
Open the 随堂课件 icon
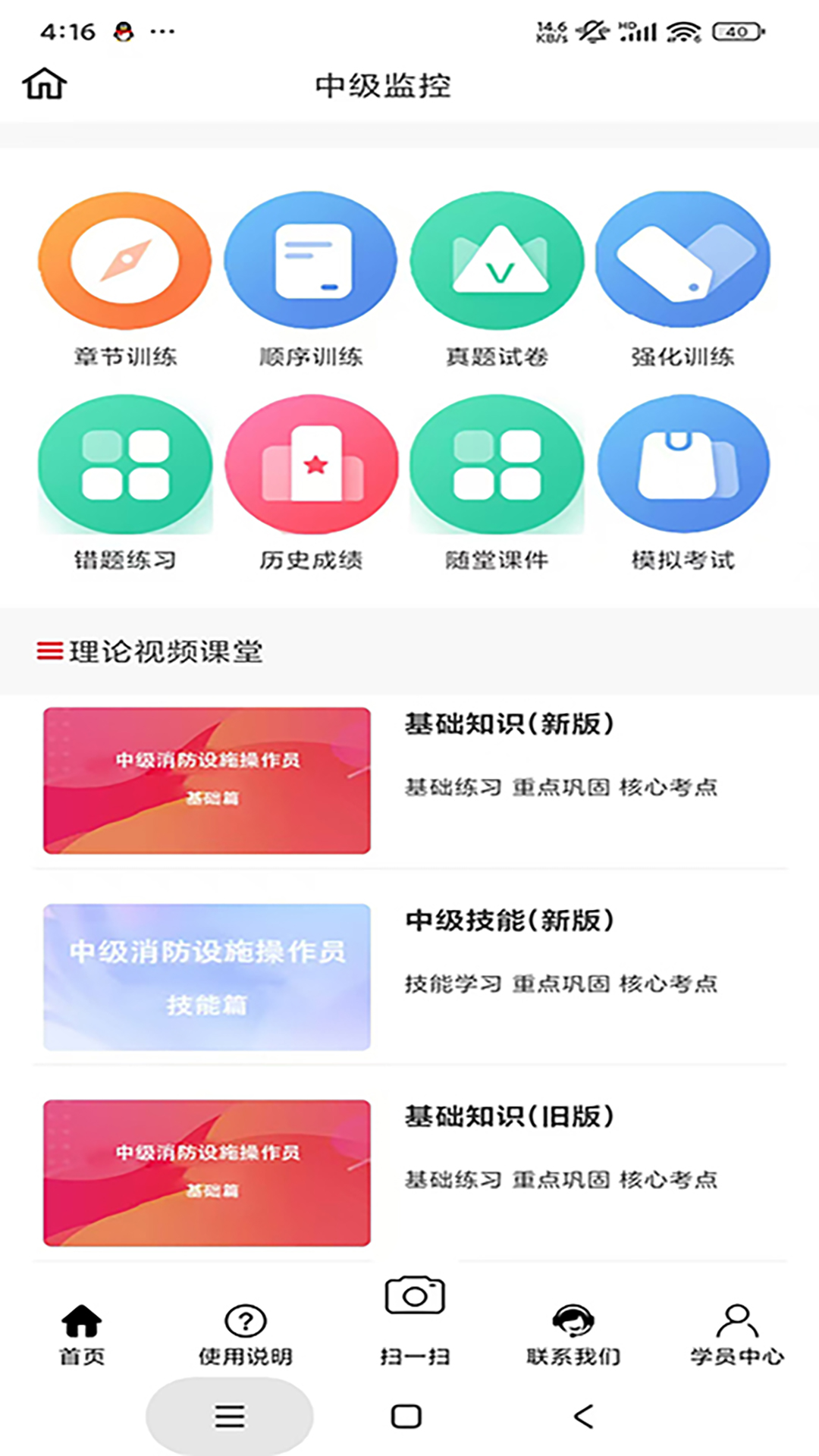(497, 466)
